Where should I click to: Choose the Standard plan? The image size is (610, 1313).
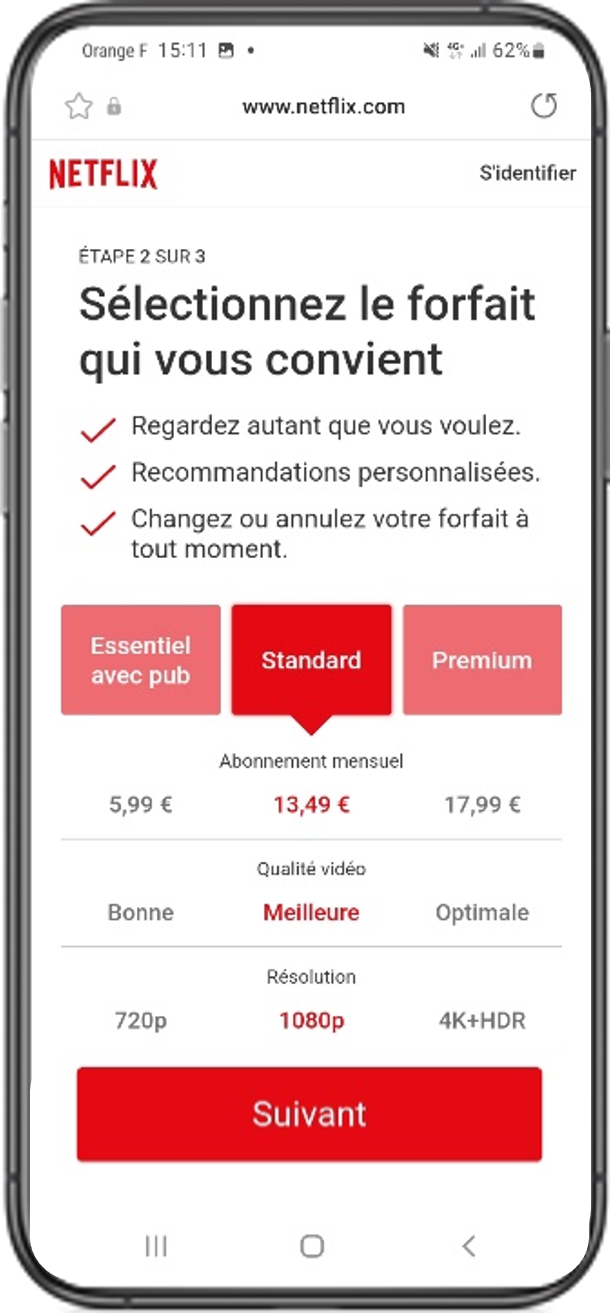[x=311, y=660]
